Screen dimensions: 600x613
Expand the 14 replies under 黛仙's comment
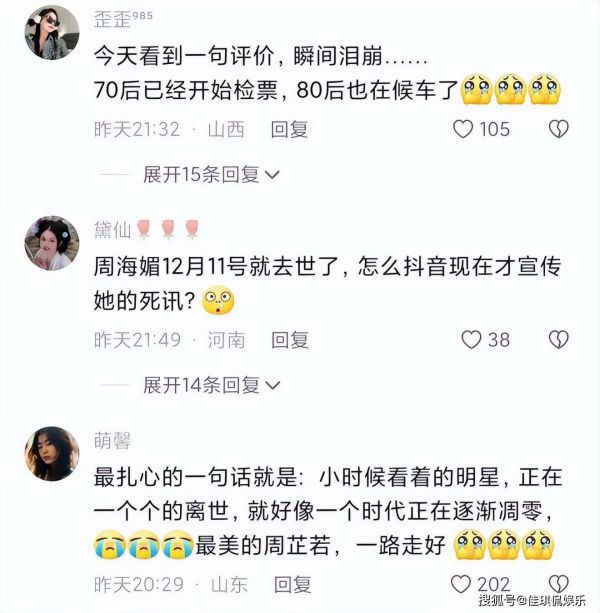211,384
